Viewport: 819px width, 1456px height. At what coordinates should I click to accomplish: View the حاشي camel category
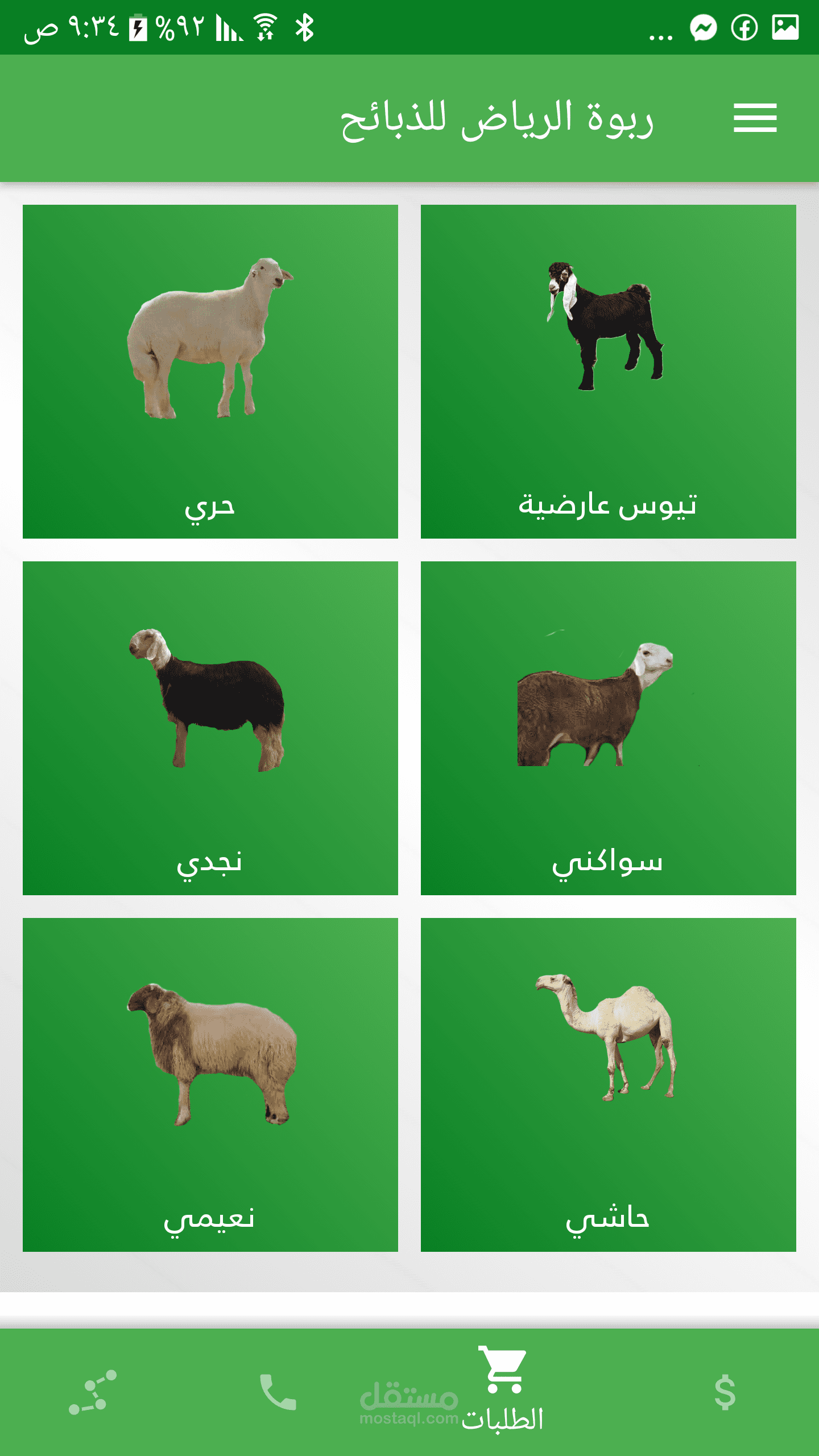coord(608,1085)
